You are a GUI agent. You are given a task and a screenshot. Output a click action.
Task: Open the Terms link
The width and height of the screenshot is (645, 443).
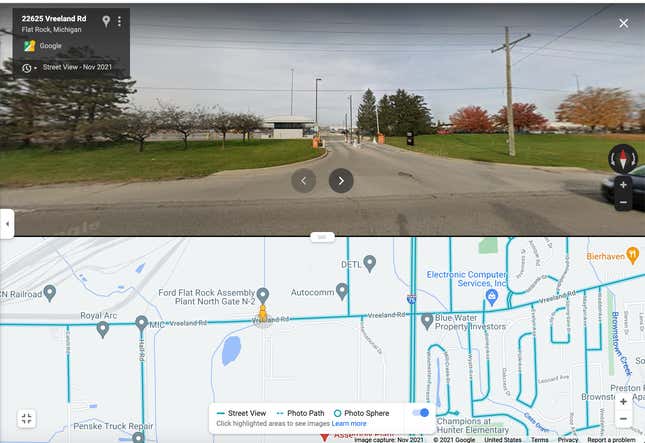pyautogui.click(x=539, y=439)
